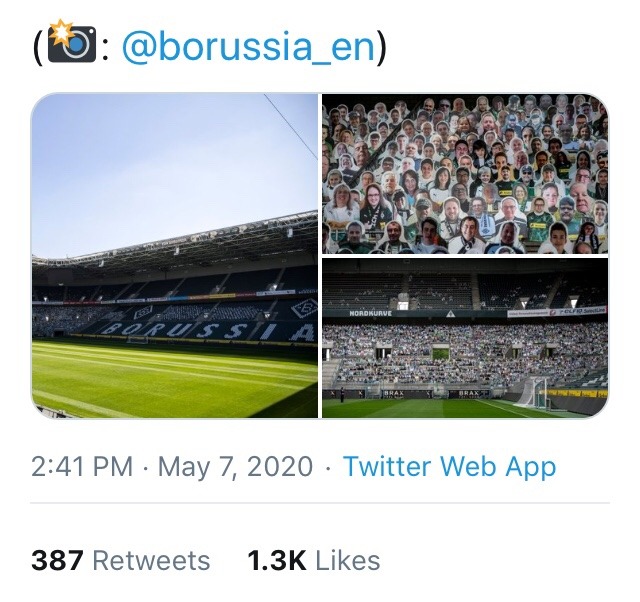Show who liked: 1.3K Likes

[x=313, y=561]
